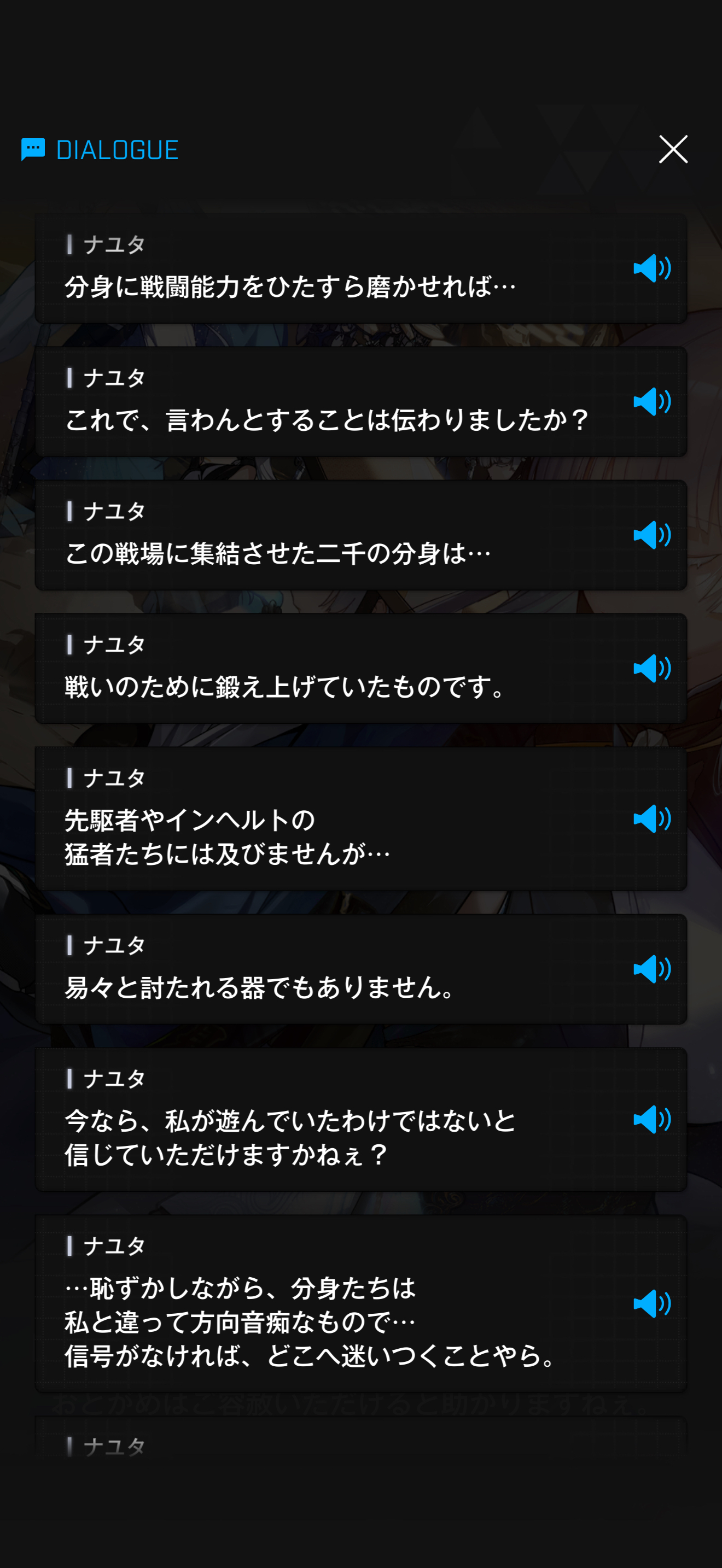Play voice for この戦場に集結させた二千の分身は
Viewport: 722px width, 1568px height.
coord(651,535)
